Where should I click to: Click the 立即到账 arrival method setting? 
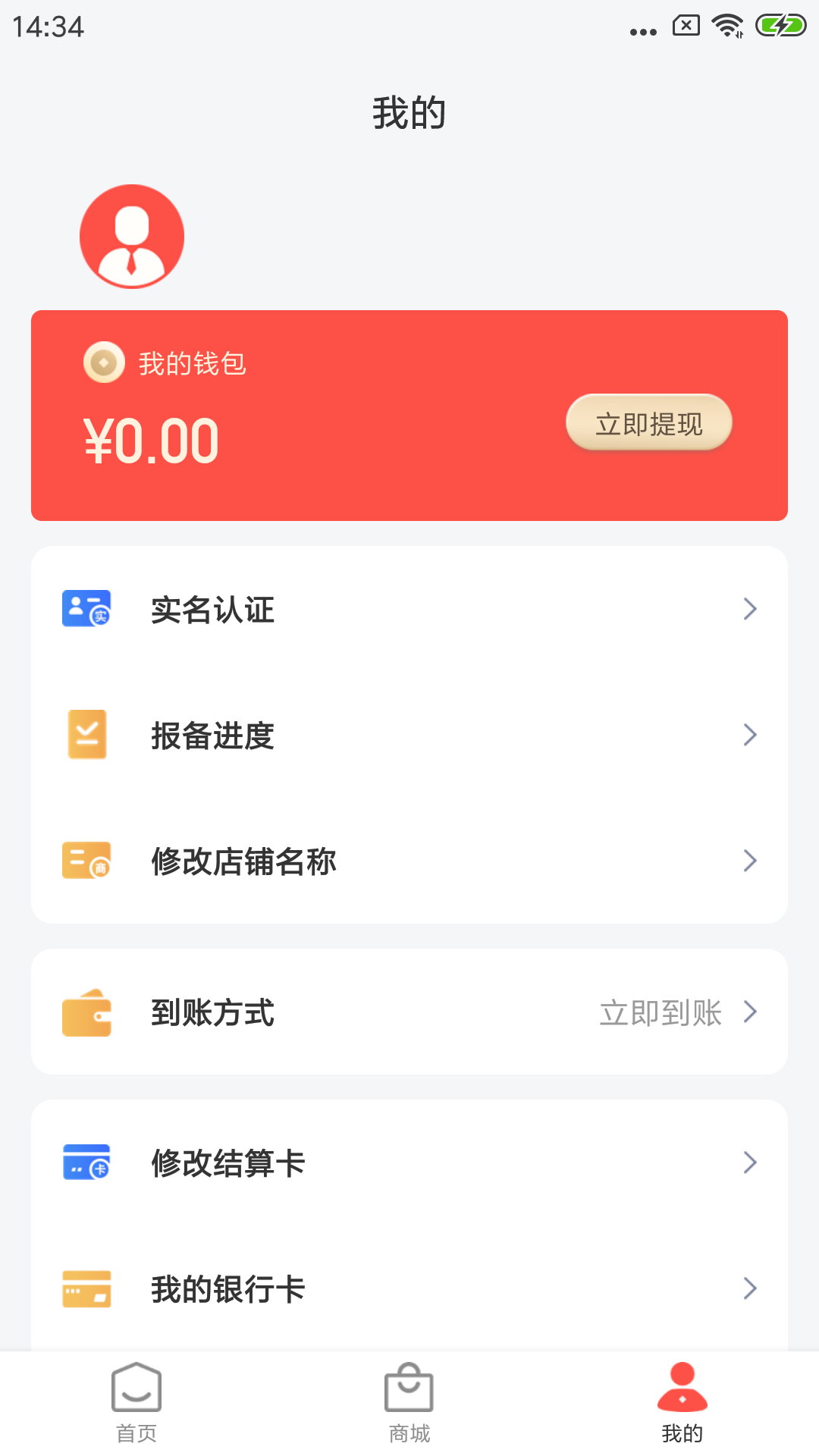click(660, 1012)
